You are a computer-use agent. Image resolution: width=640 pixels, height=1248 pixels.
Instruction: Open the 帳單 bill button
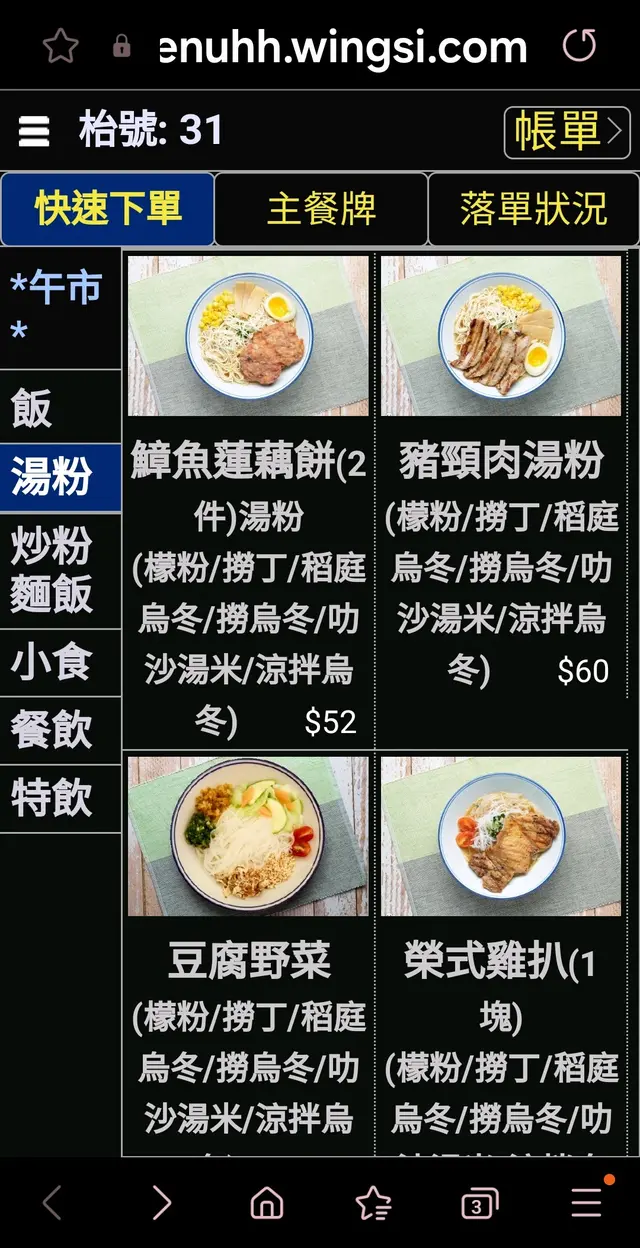[x=567, y=132]
